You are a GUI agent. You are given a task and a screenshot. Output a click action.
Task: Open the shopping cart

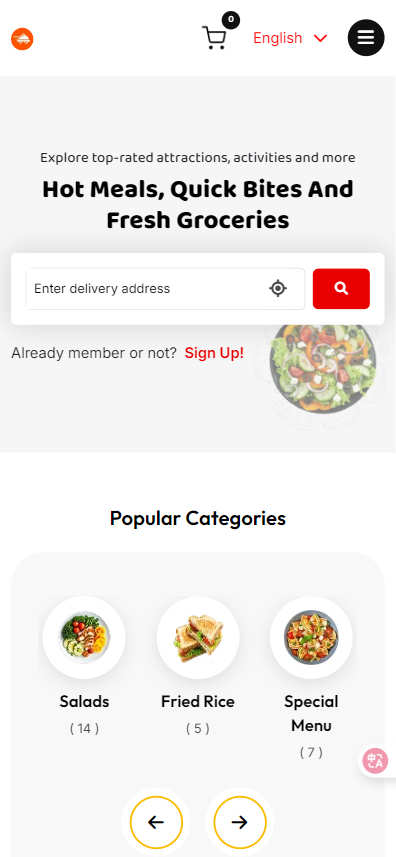point(215,38)
